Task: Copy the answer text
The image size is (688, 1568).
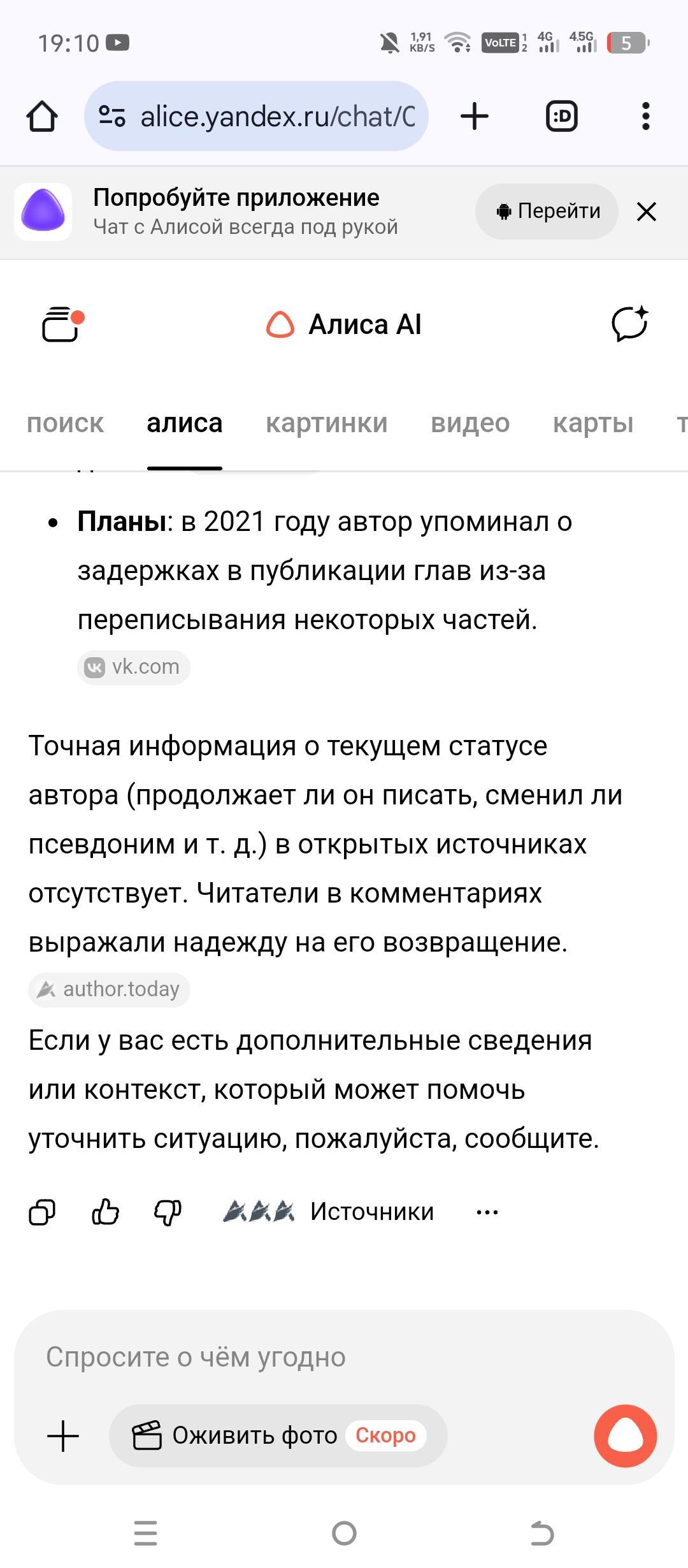Action: click(42, 1212)
